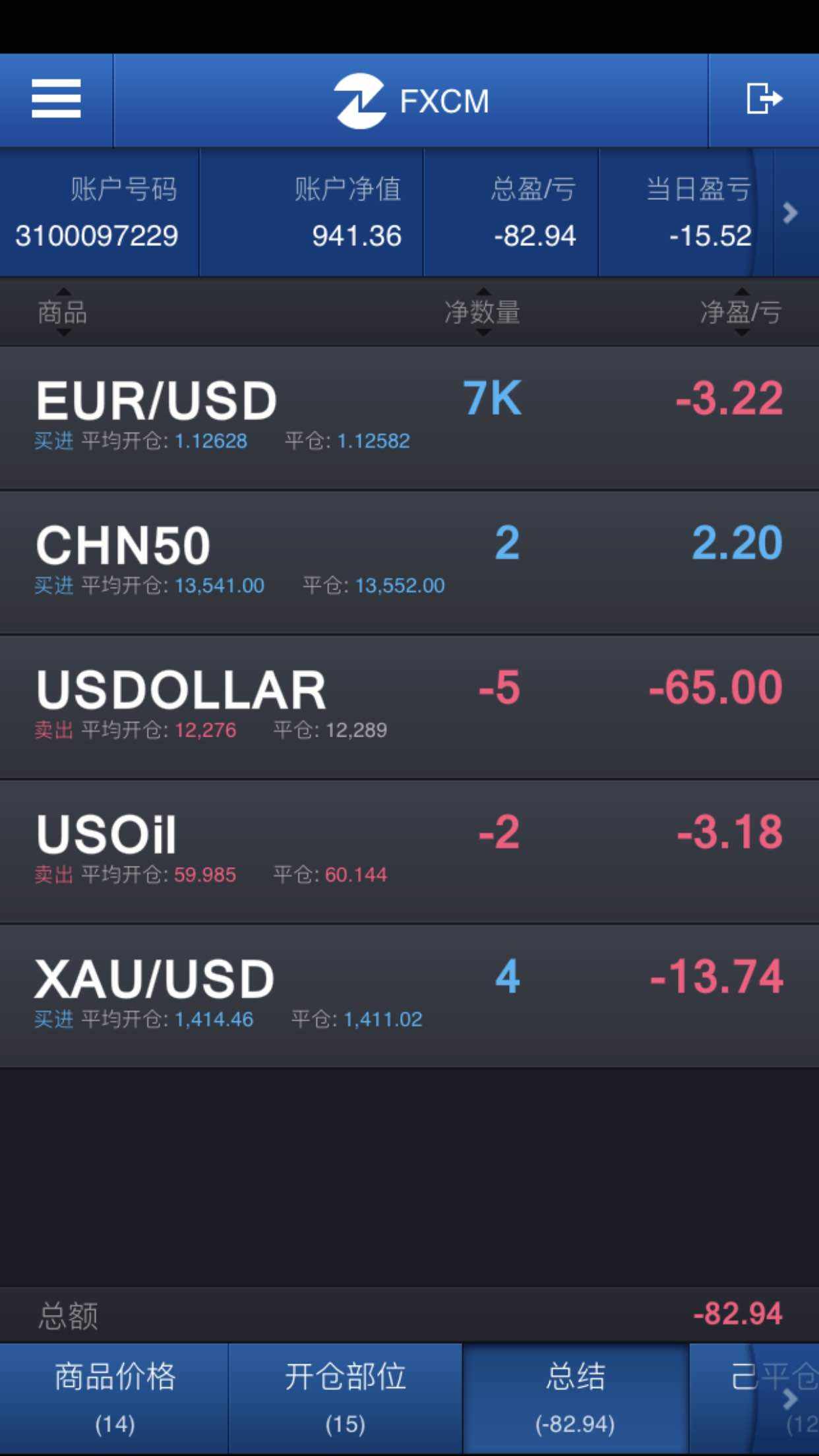Switch to the 已平仓 tab
819x1456 pixels.
click(754, 1399)
